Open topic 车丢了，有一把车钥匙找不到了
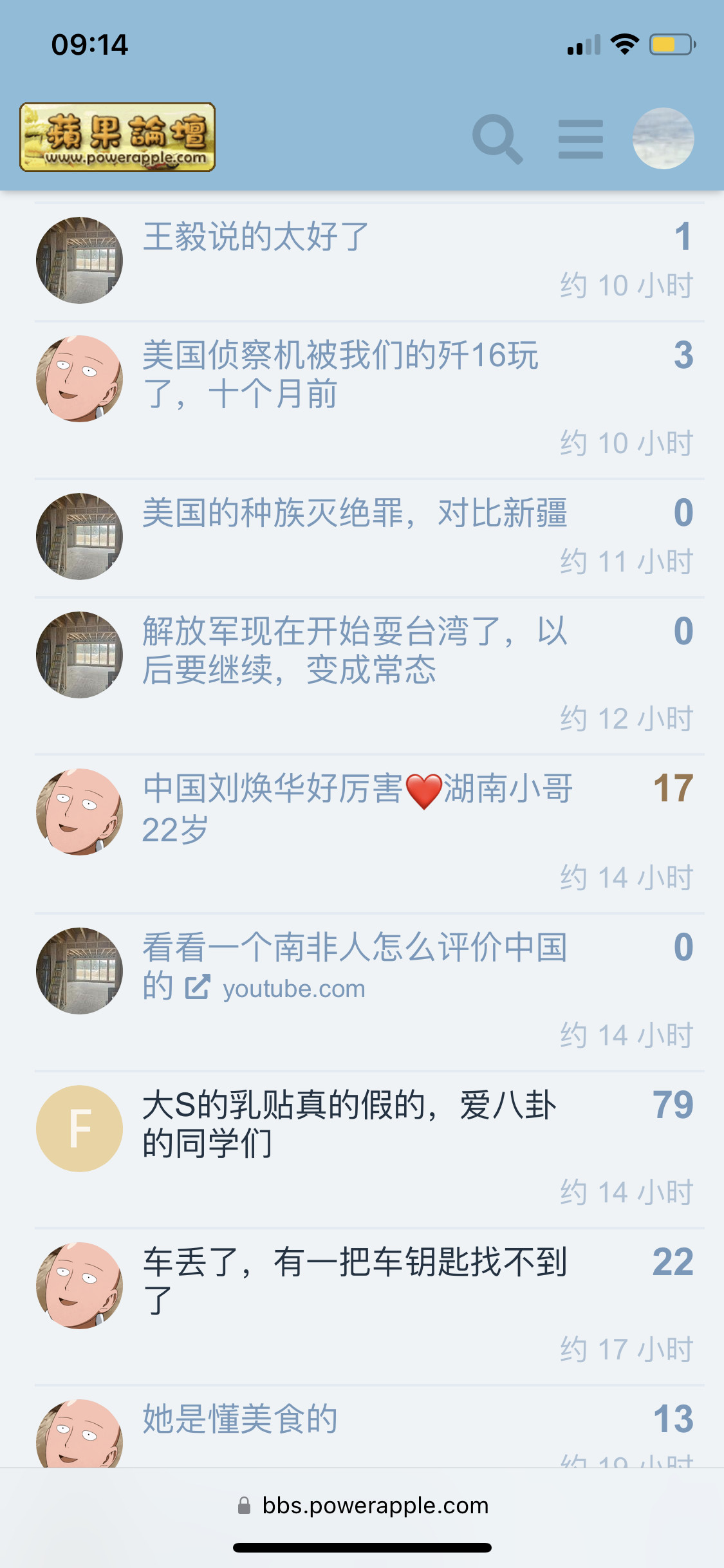Image resolution: width=724 pixels, height=1568 pixels. (x=354, y=1280)
